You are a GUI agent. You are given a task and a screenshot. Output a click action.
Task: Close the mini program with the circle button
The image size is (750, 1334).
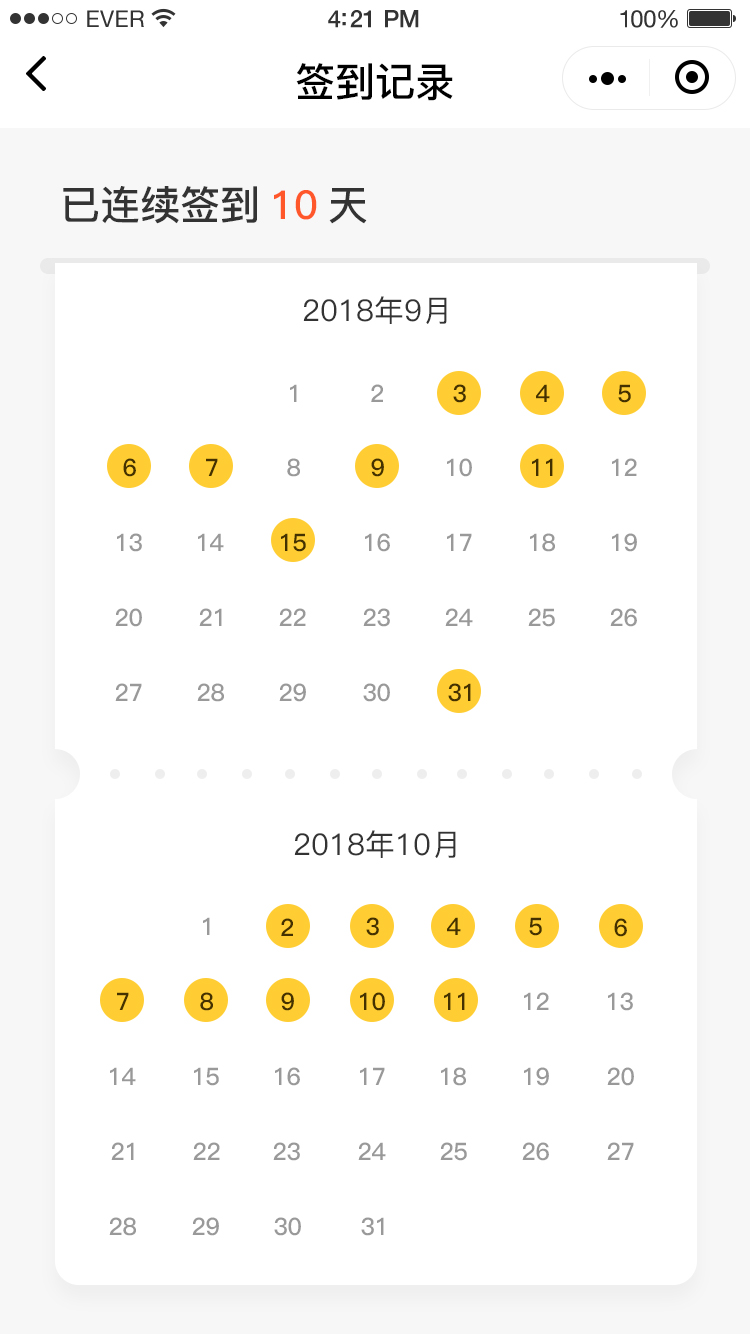(692, 78)
